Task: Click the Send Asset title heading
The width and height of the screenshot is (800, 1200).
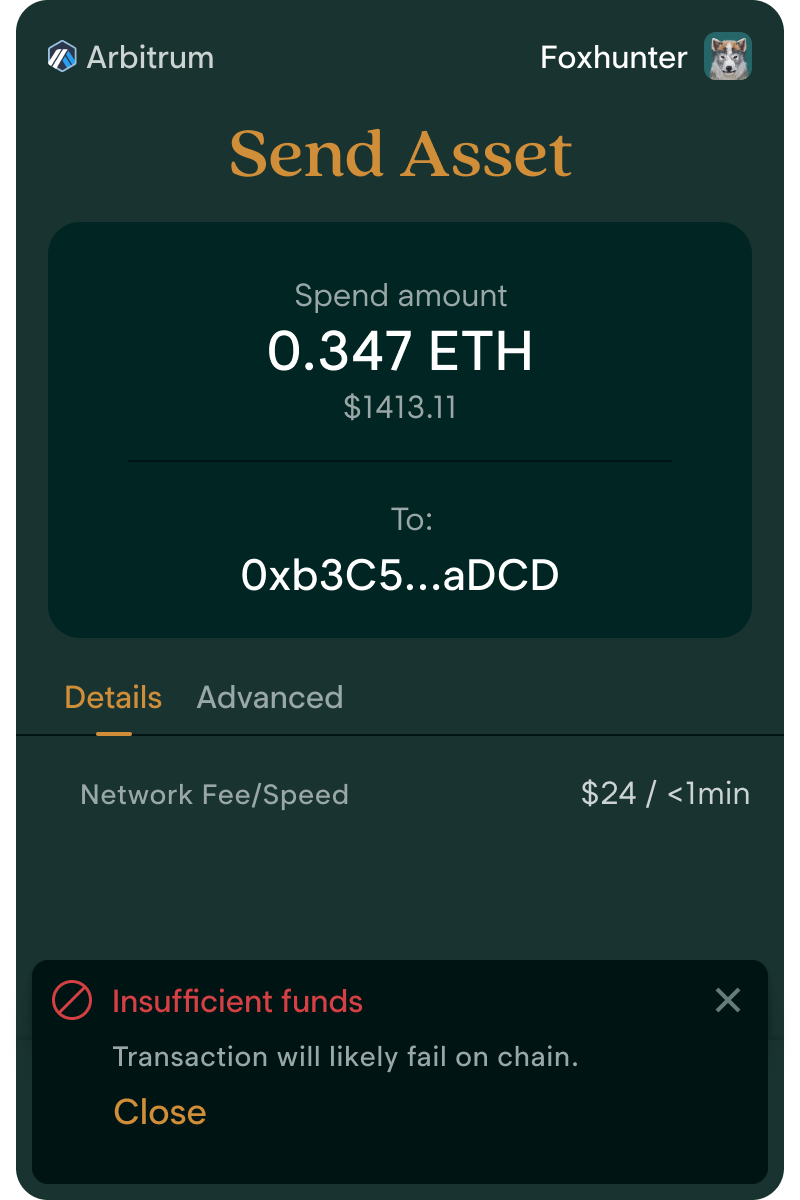Action: 400,153
